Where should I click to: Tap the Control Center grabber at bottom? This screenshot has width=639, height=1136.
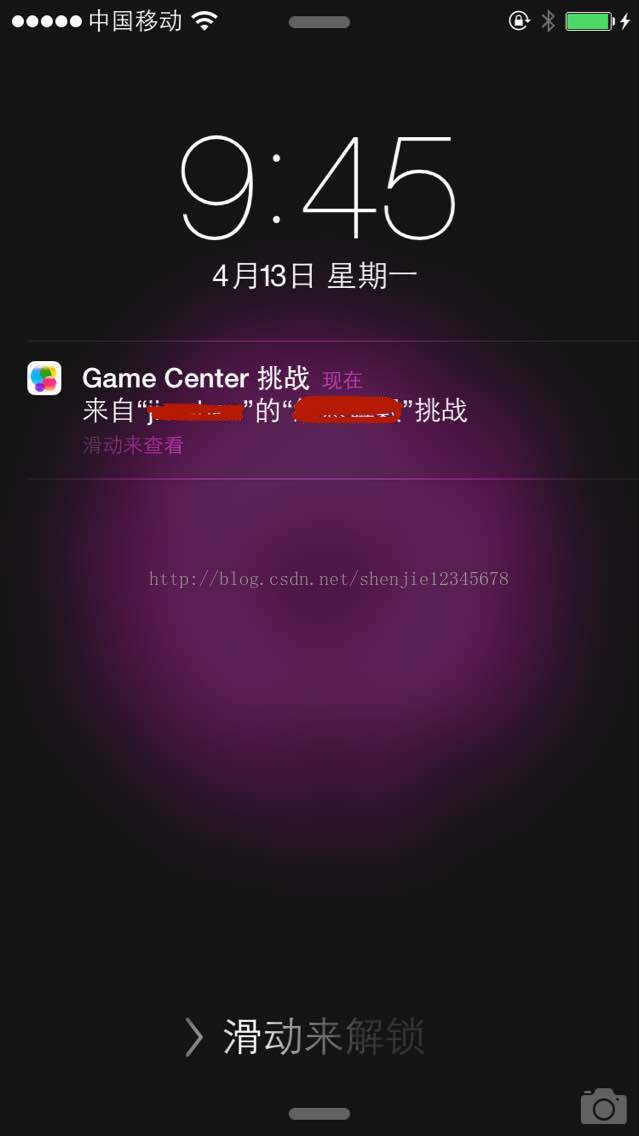point(319,1113)
